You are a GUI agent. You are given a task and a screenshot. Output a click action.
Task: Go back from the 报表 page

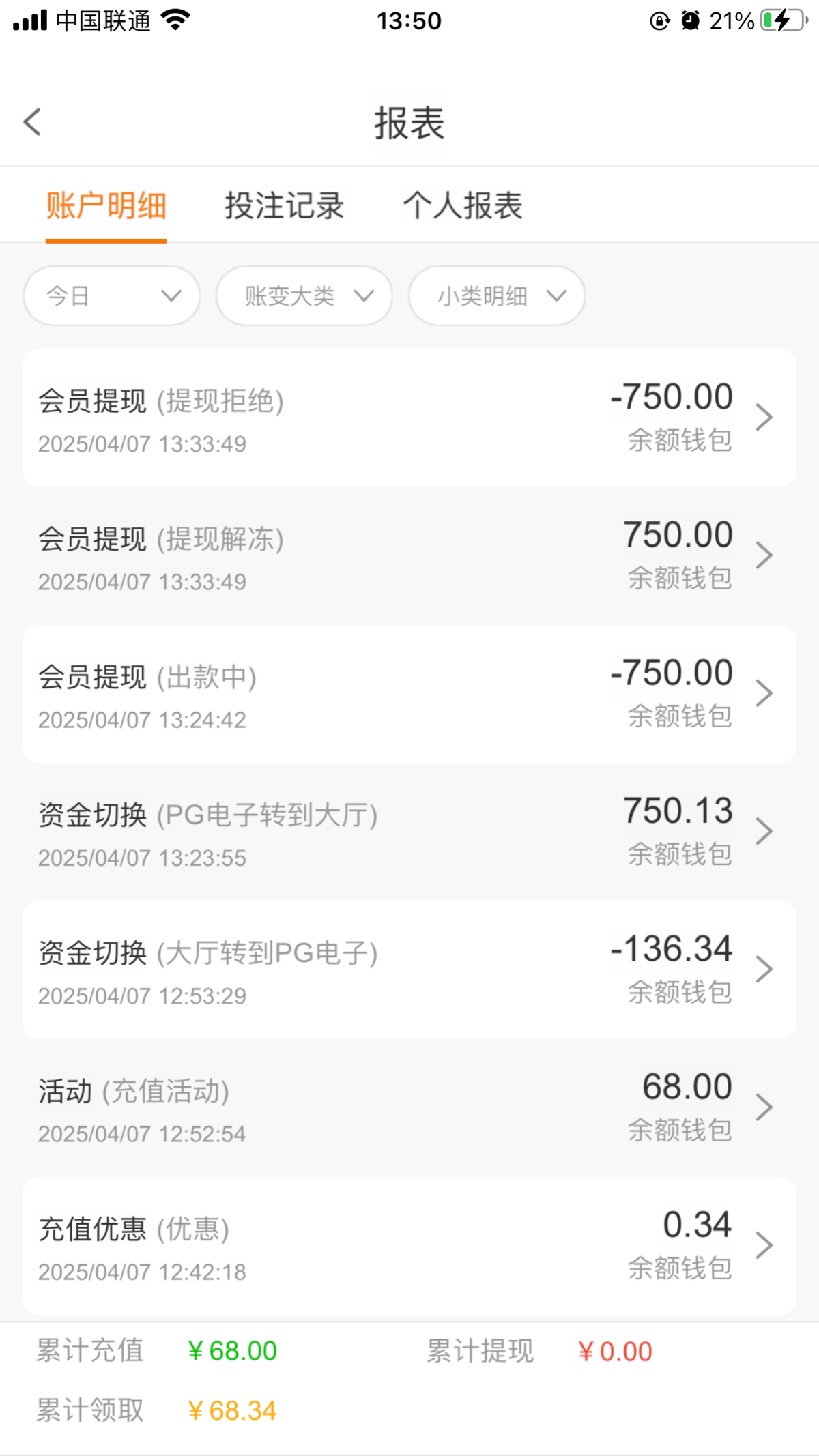pos(32,122)
